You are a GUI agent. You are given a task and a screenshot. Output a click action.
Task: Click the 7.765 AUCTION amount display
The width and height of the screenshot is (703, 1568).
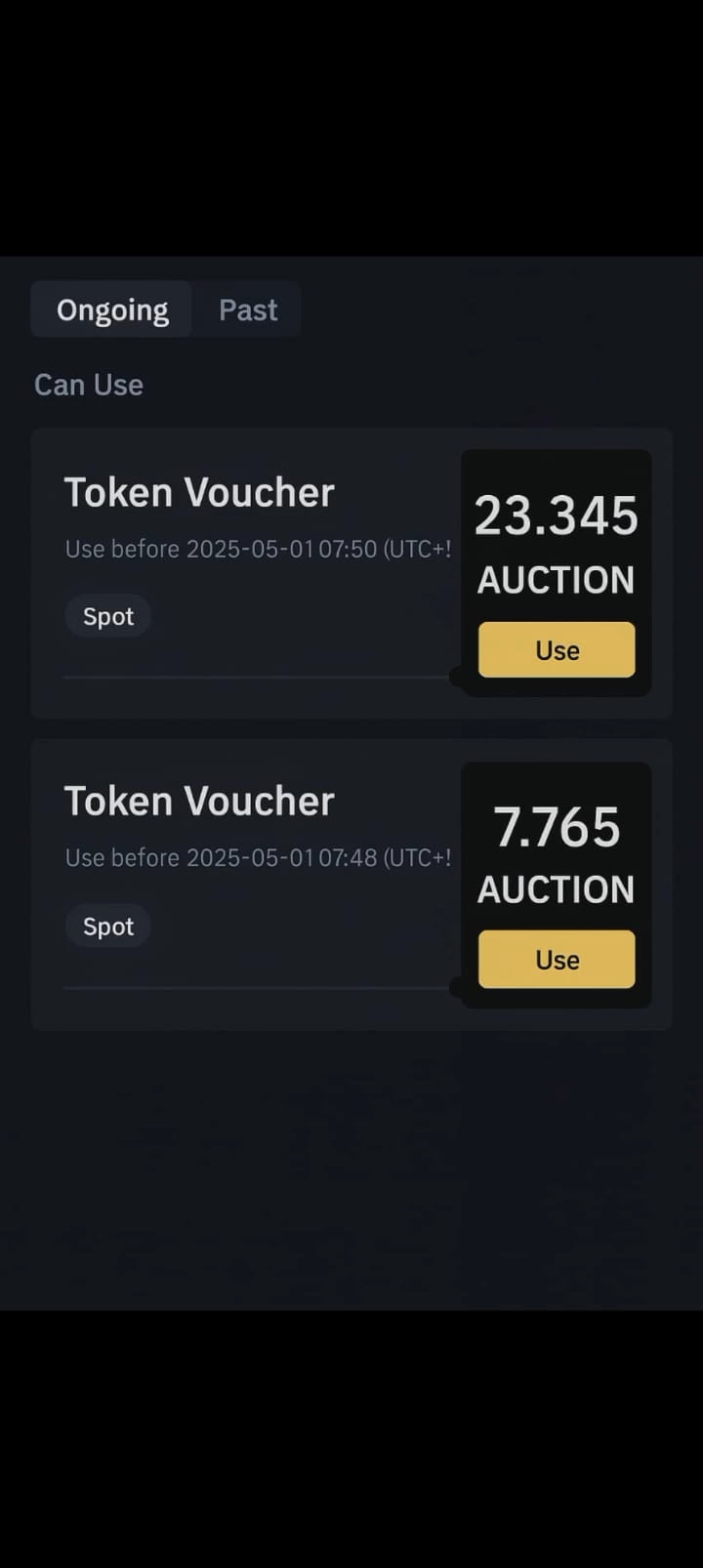click(x=556, y=826)
